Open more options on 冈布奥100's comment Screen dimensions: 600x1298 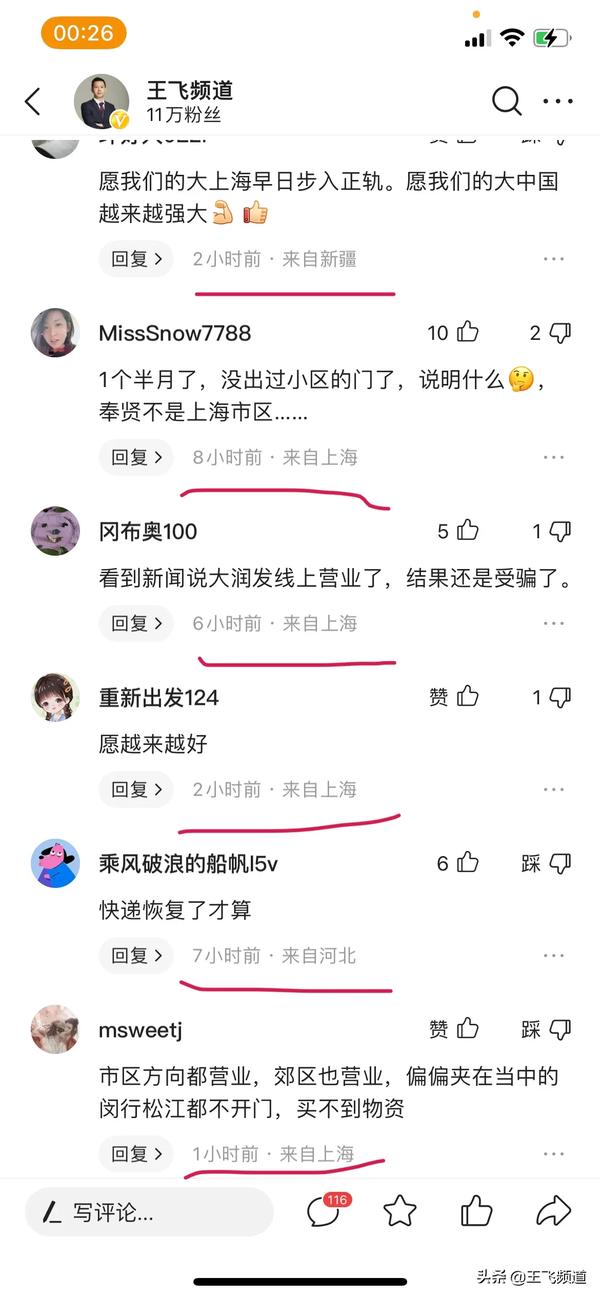554,623
